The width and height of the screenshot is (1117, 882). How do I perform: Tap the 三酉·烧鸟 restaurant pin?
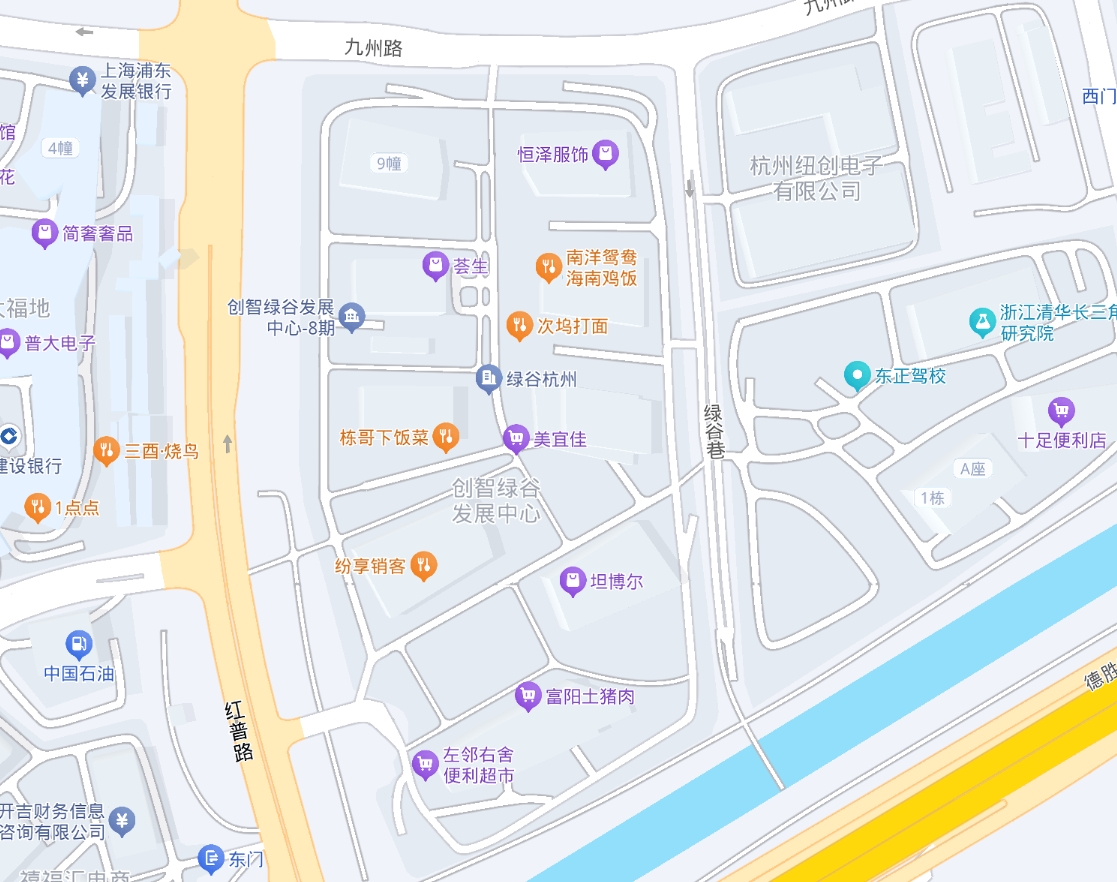pos(106,450)
